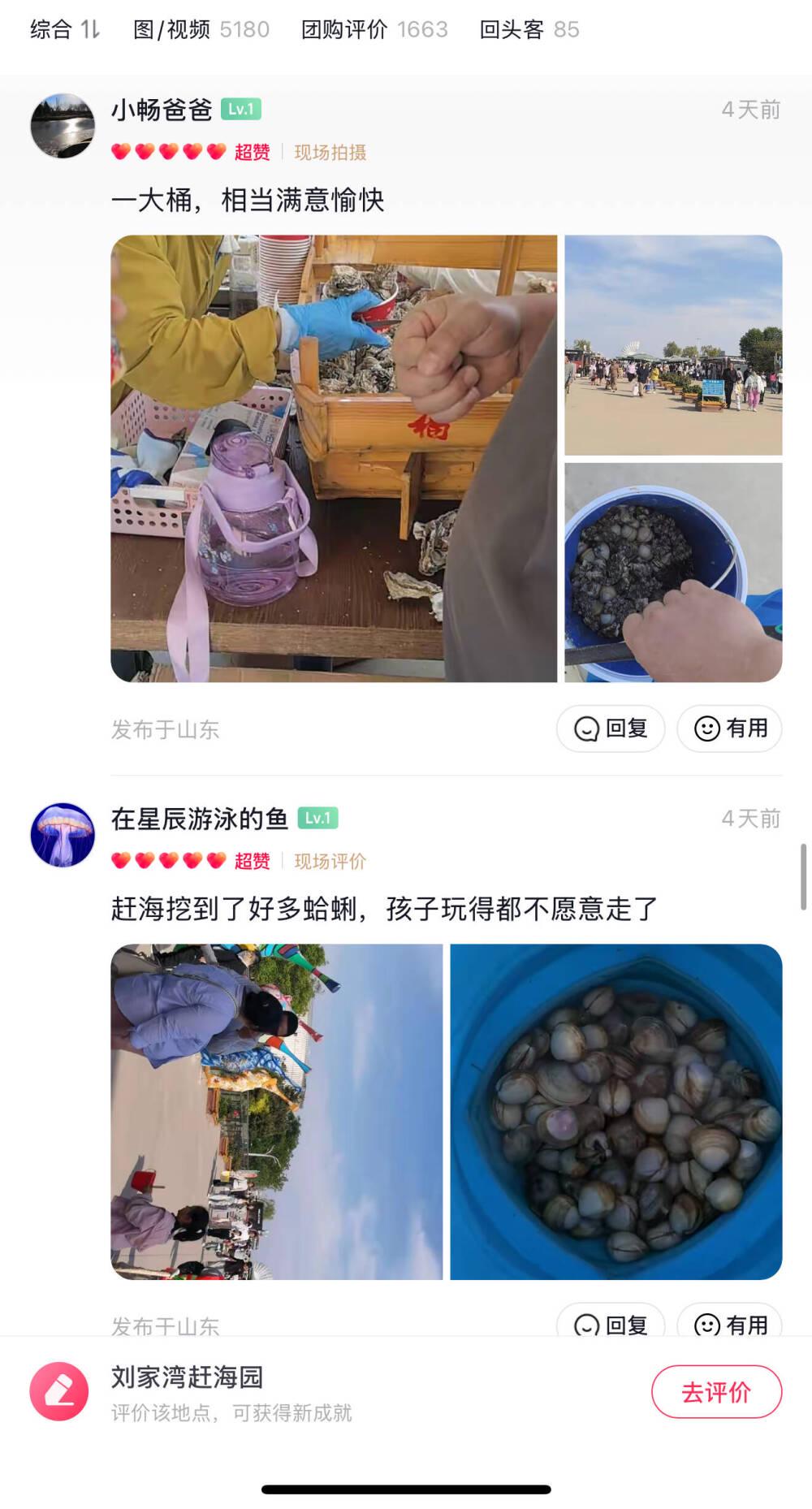Image resolution: width=812 pixels, height=1509 pixels.
Task: Tap 去评价 to write a review
Action: 716,1392
